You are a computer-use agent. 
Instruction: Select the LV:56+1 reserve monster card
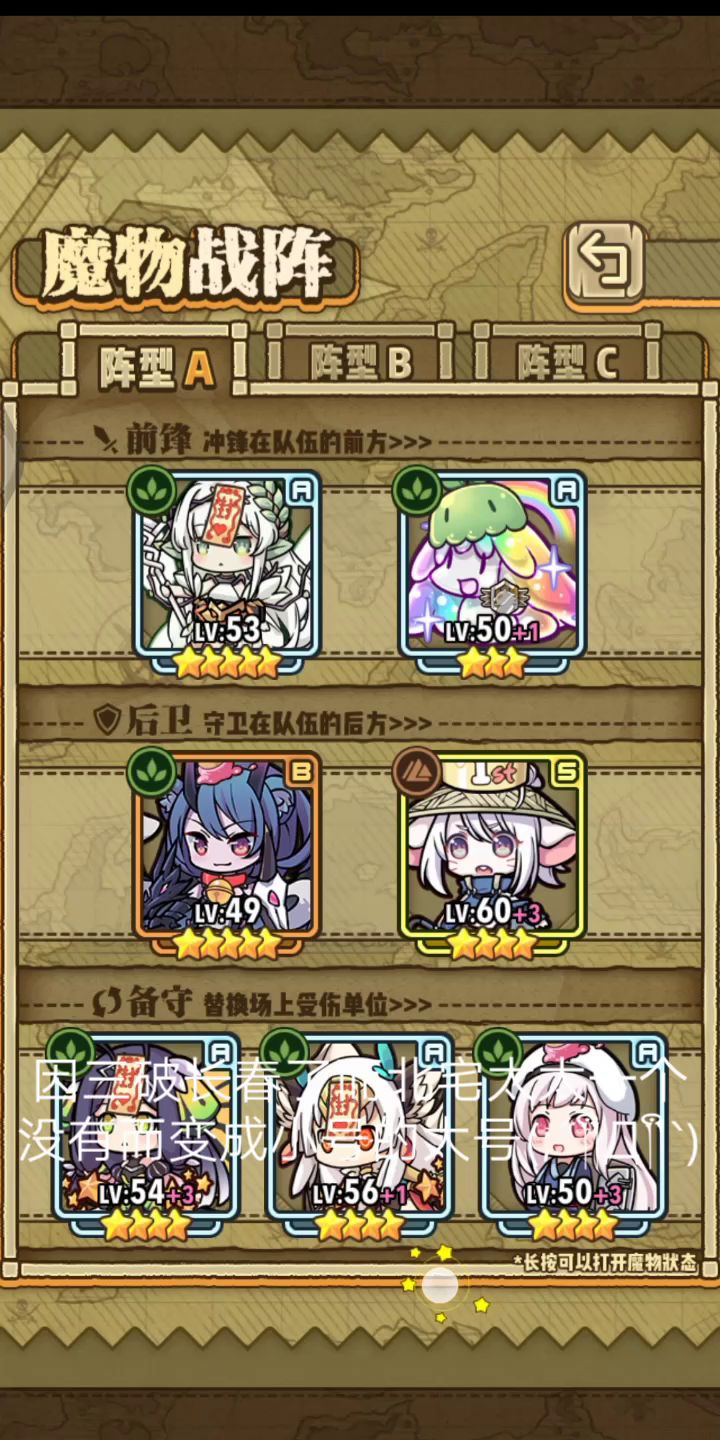tap(360, 1132)
